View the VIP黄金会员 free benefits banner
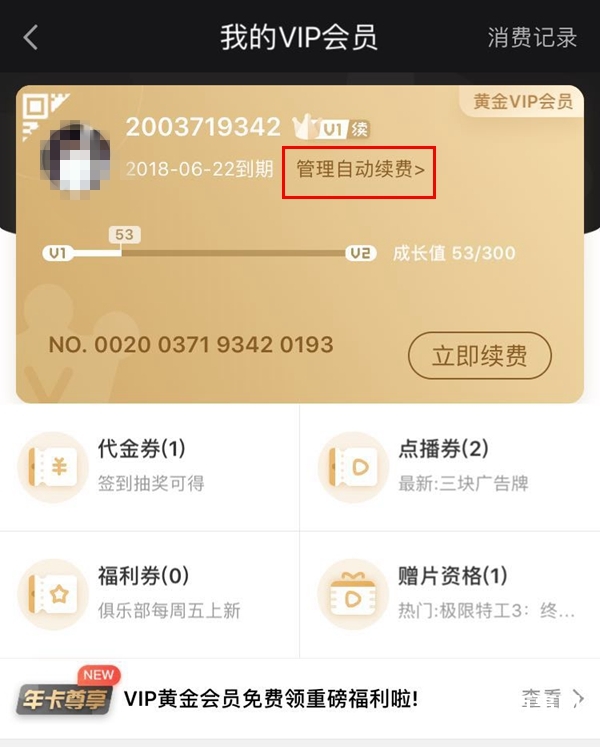Image resolution: width=600 pixels, height=747 pixels. pos(300,698)
